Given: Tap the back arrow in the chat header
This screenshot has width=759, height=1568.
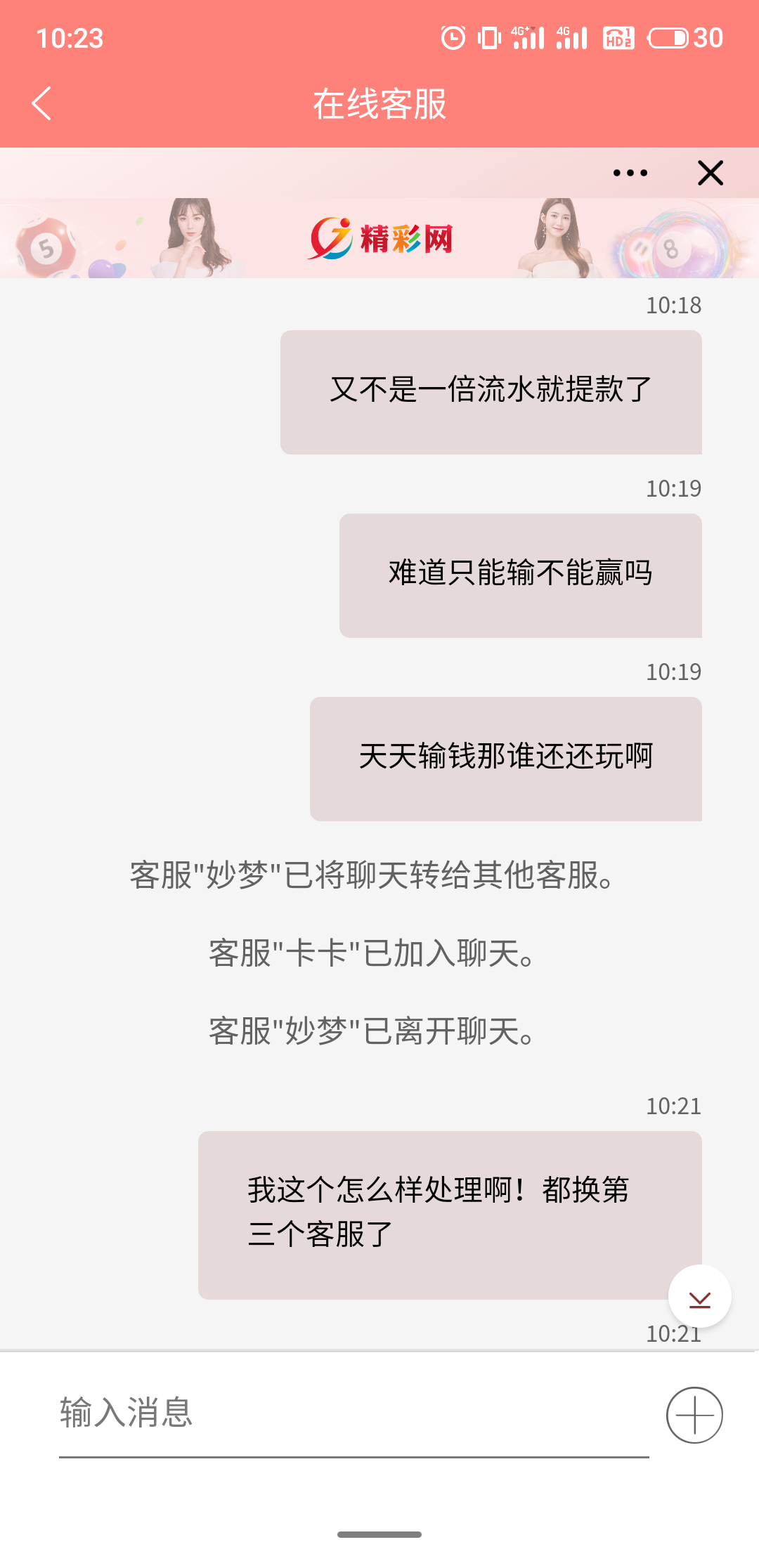Looking at the screenshot, I should (41, 103).
